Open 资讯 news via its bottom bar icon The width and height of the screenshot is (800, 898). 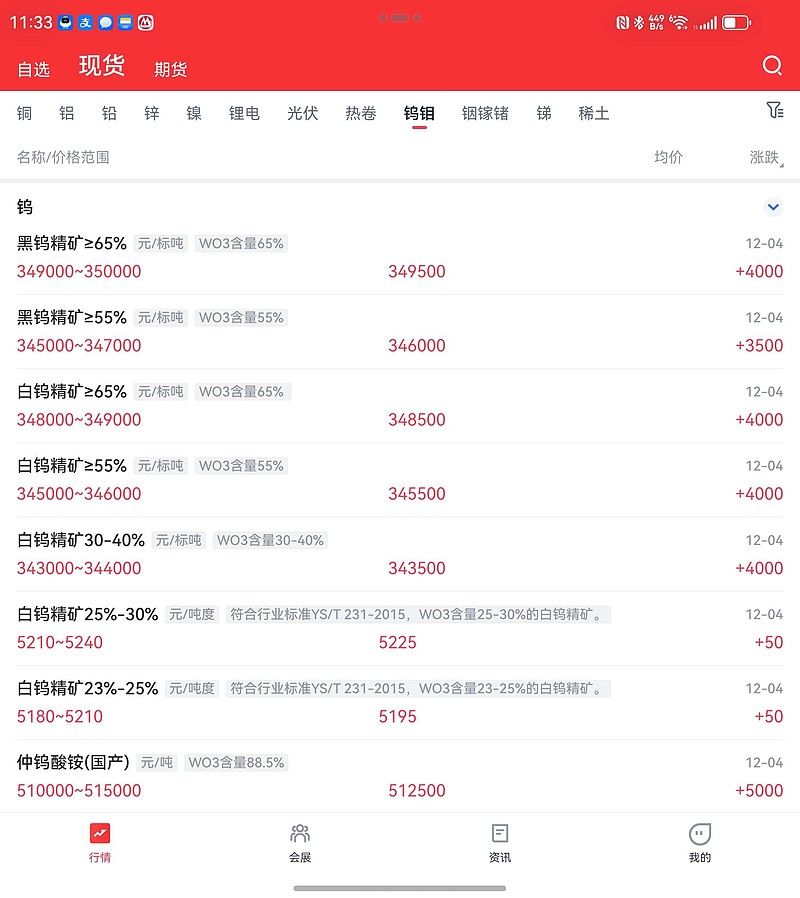pos(499,840)
